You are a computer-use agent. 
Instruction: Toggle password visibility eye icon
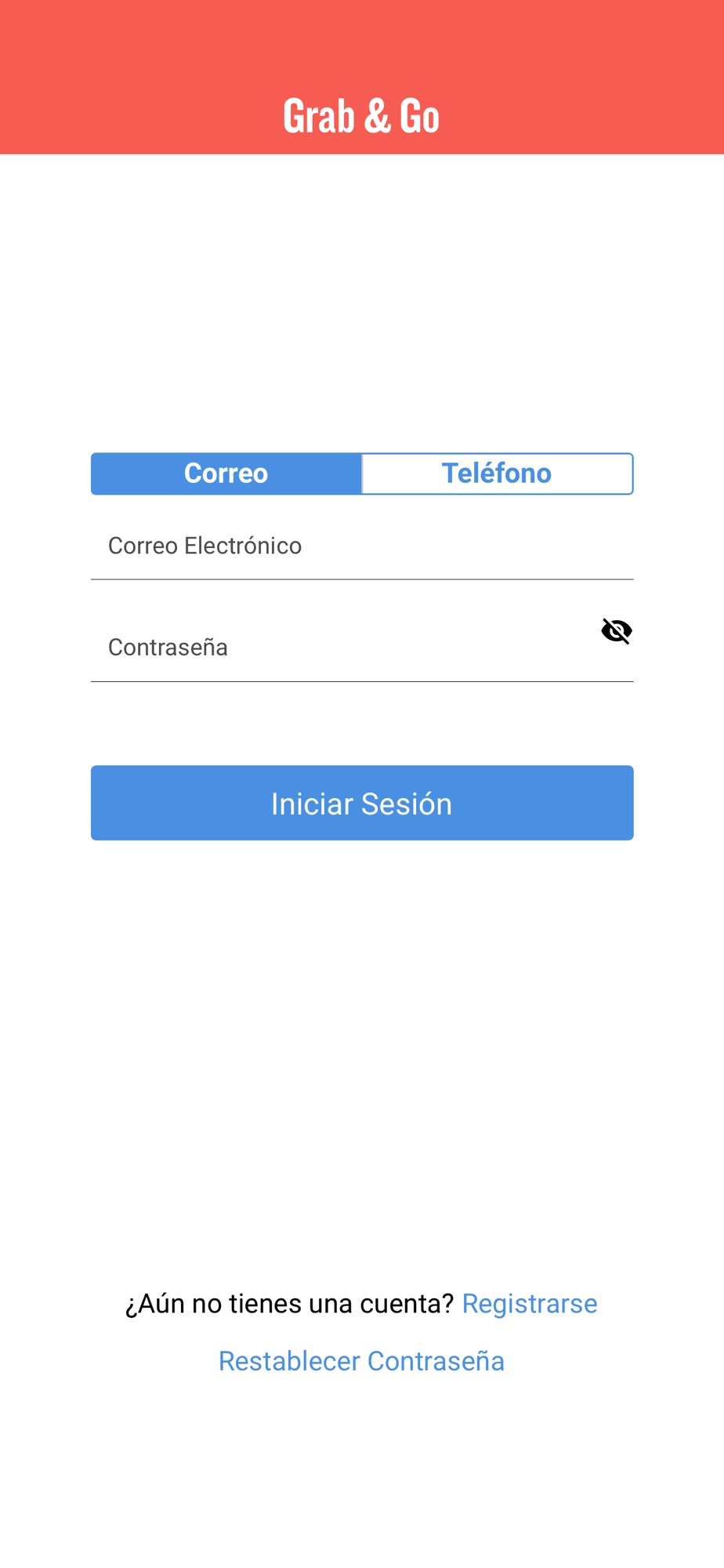tap(617, 630)
